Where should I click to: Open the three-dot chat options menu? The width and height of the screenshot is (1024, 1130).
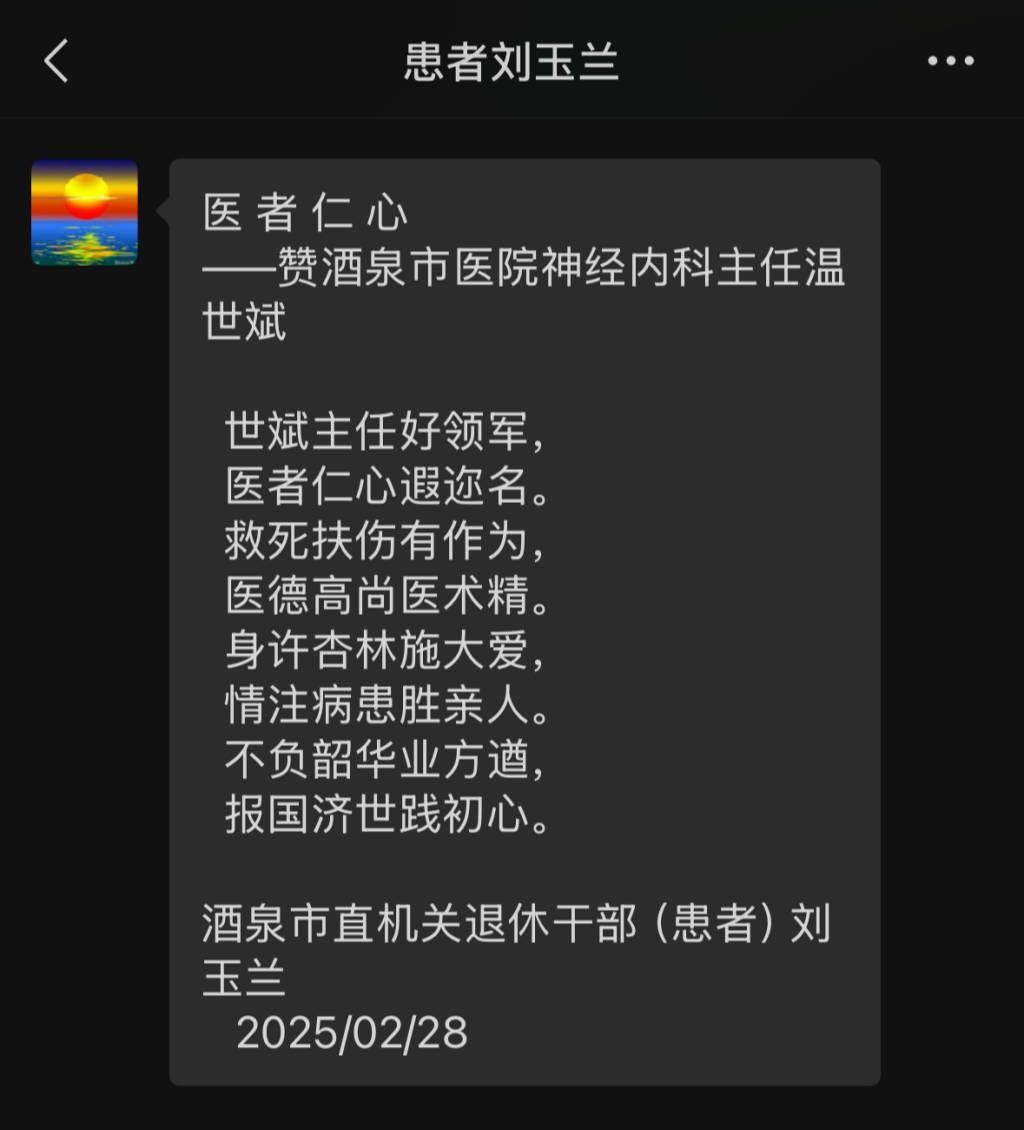(x=950, y=61)
